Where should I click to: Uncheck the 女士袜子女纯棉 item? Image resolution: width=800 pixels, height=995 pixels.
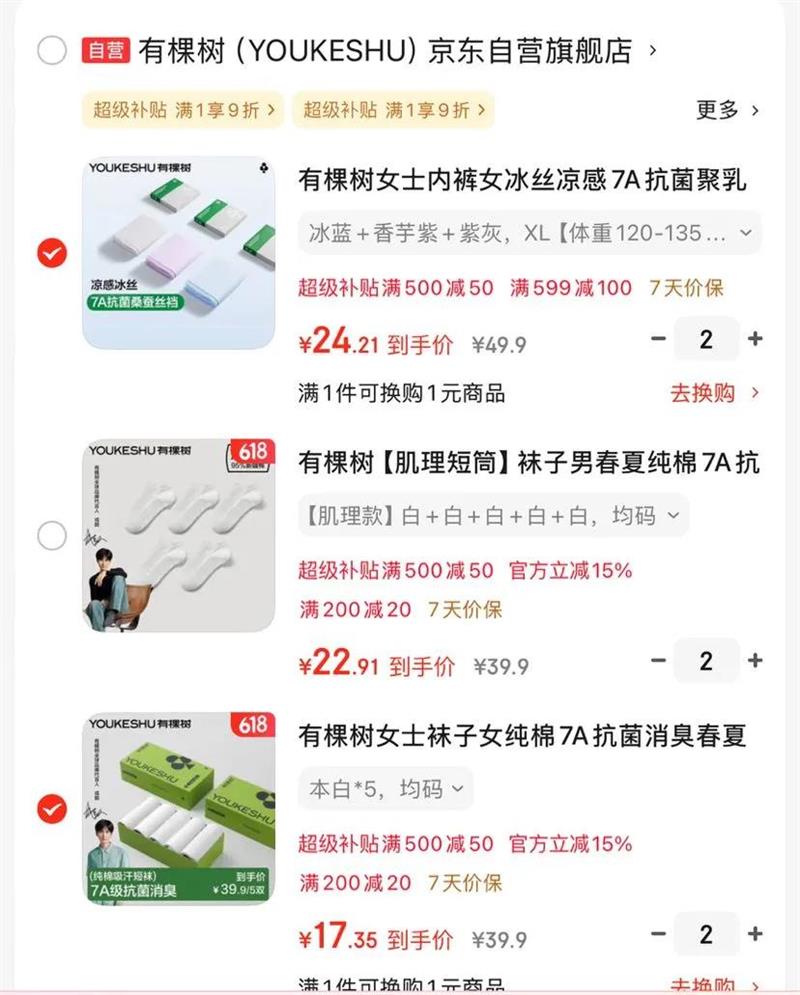click(52, 809)
